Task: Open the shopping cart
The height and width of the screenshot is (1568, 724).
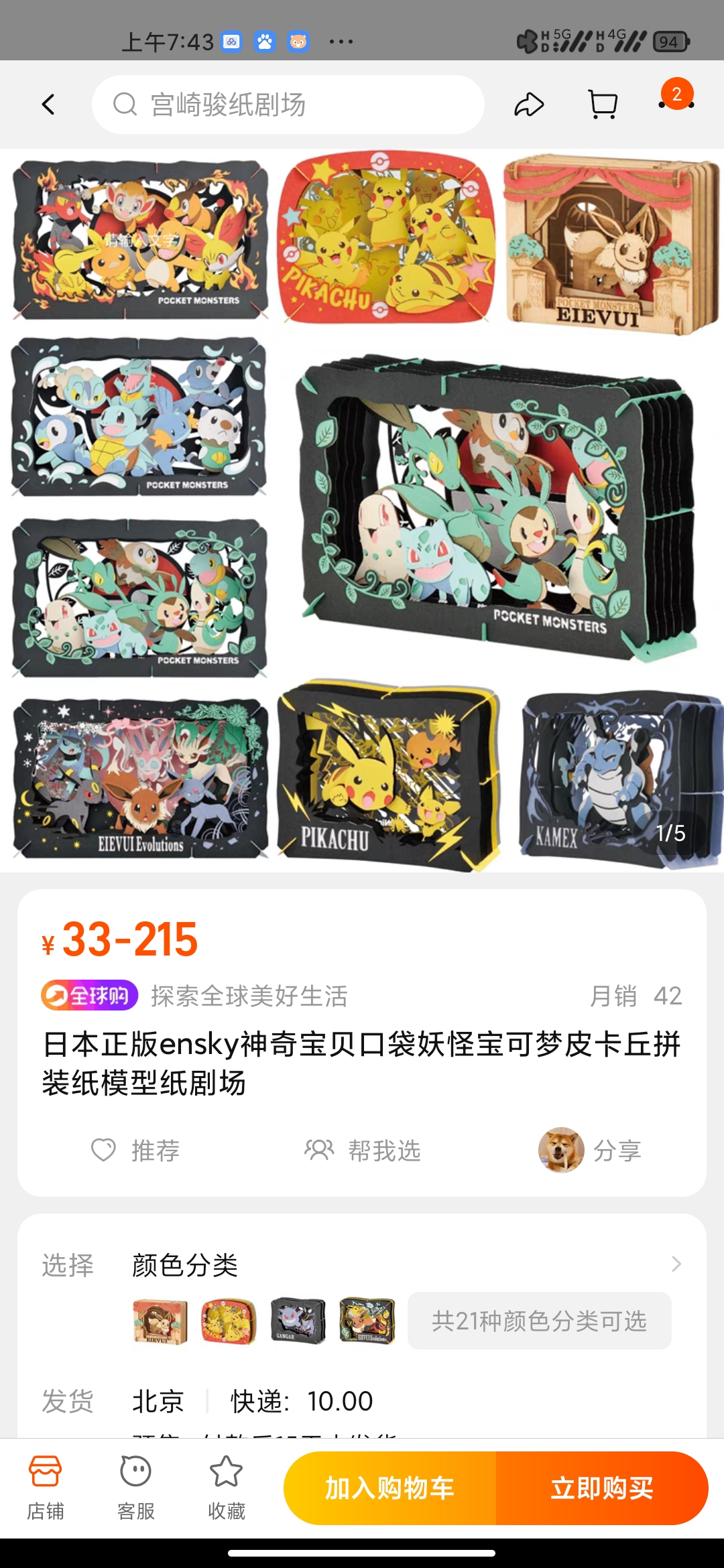Action: [x=603, y=105]
